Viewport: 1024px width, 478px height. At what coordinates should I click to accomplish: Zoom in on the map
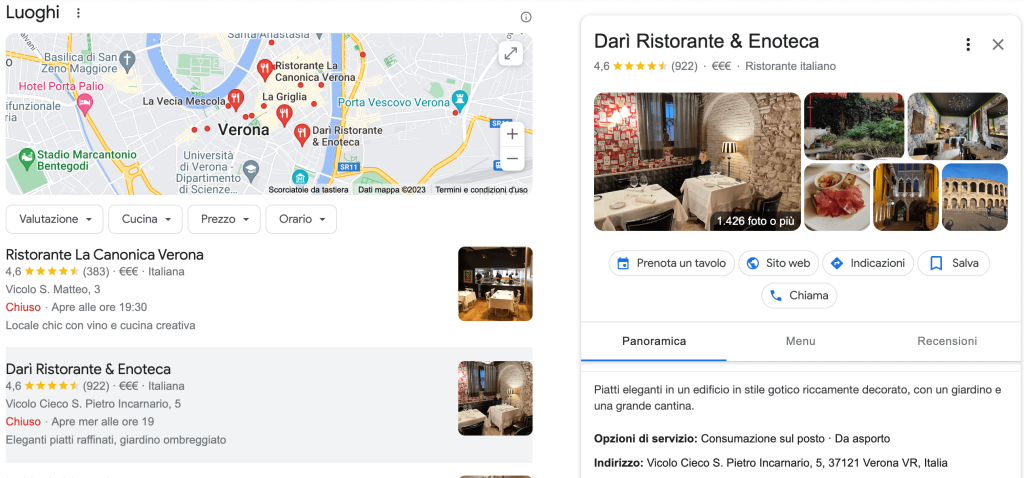click(512, 134)
